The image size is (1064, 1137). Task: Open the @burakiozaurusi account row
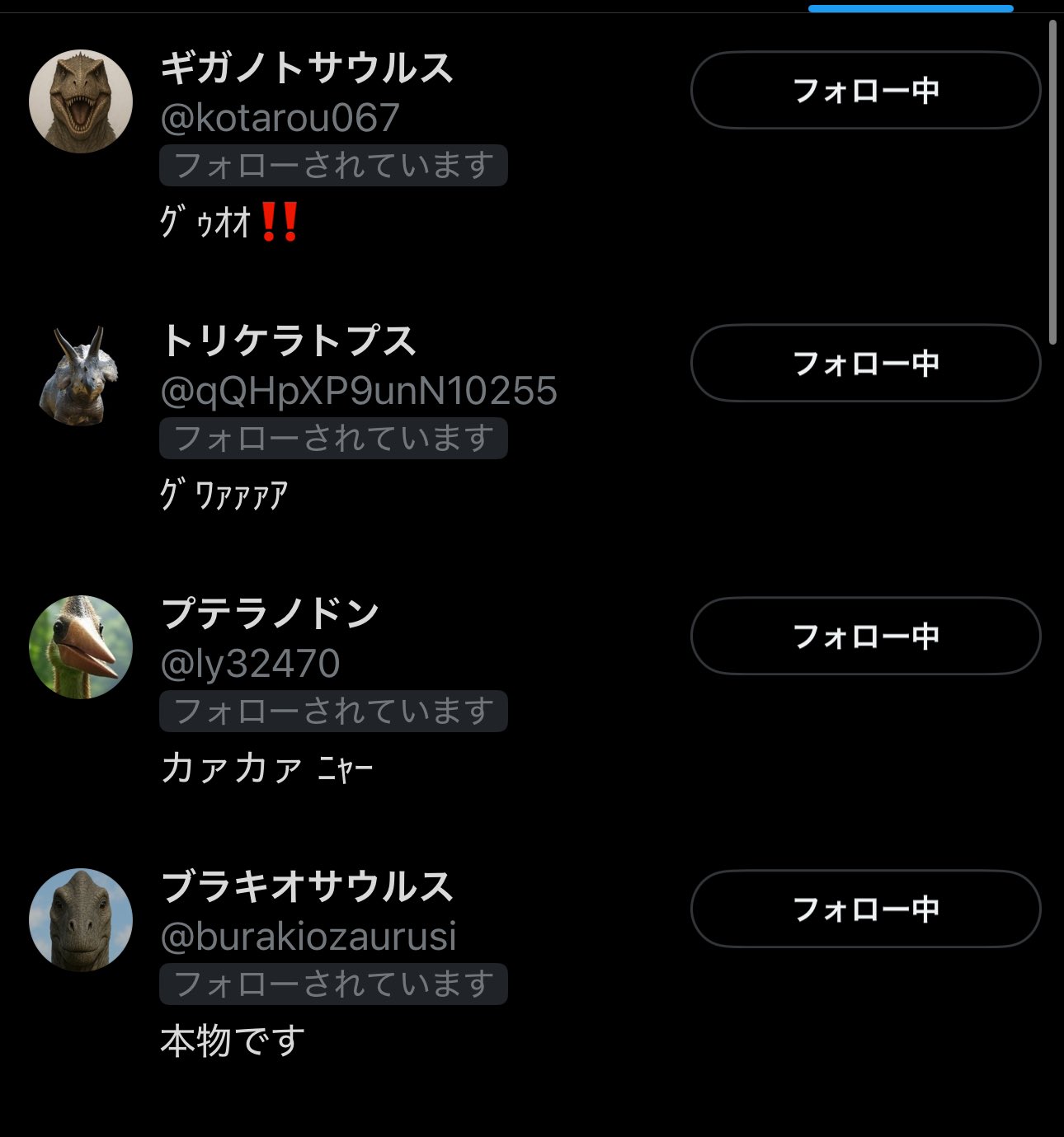(308, 937)
